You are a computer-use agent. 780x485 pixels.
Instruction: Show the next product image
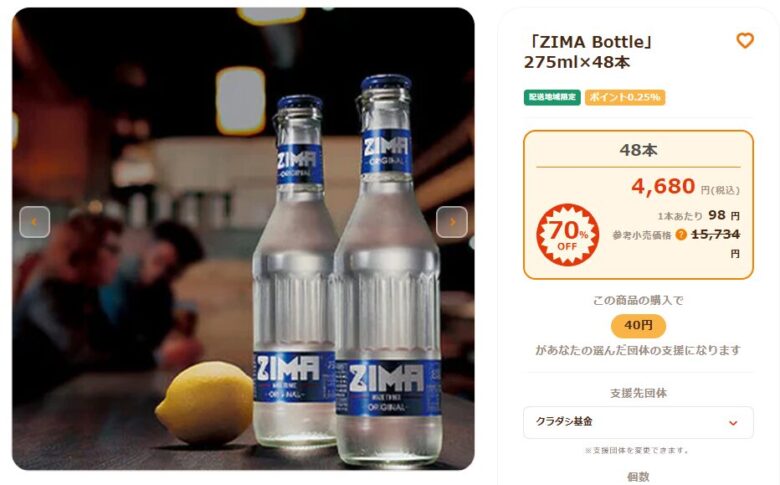(x=451, y=222)
